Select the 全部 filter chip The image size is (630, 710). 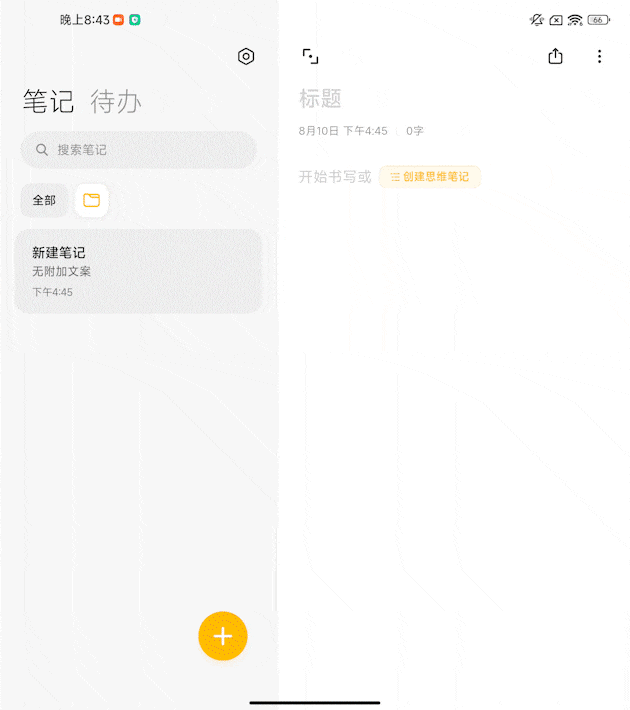44,200
